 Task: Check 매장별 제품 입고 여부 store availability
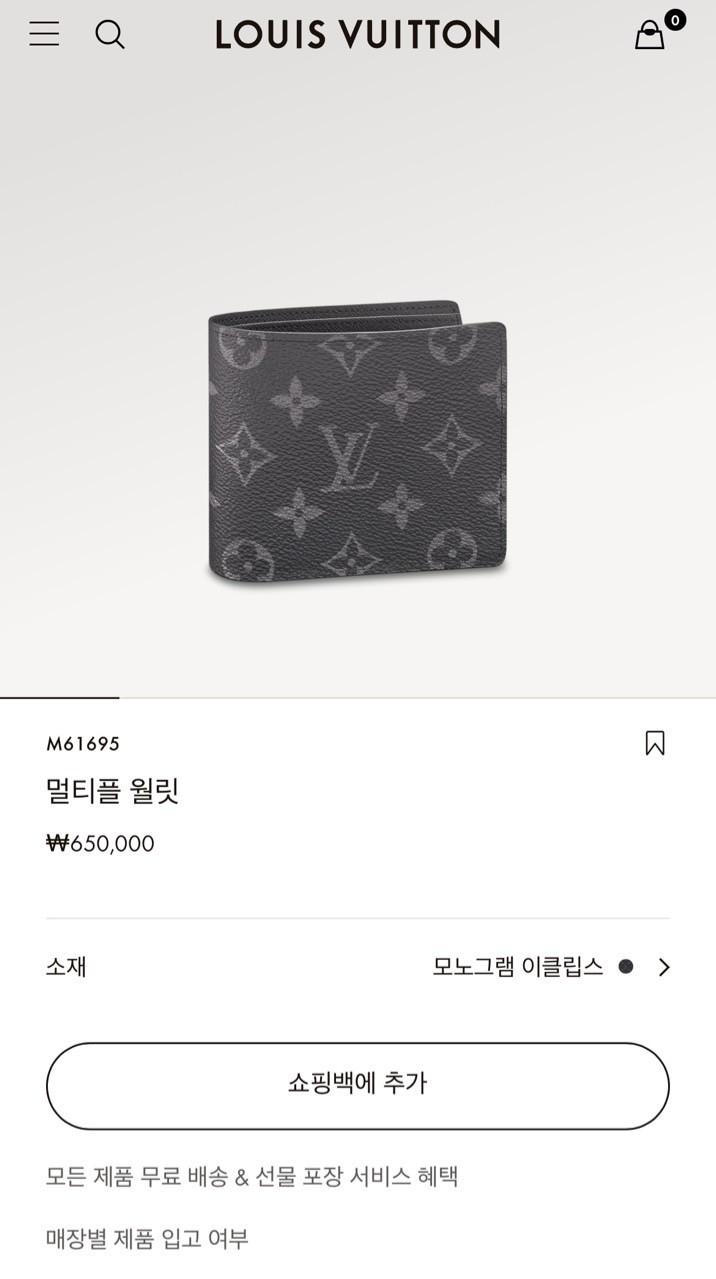tap(147, 1238)
